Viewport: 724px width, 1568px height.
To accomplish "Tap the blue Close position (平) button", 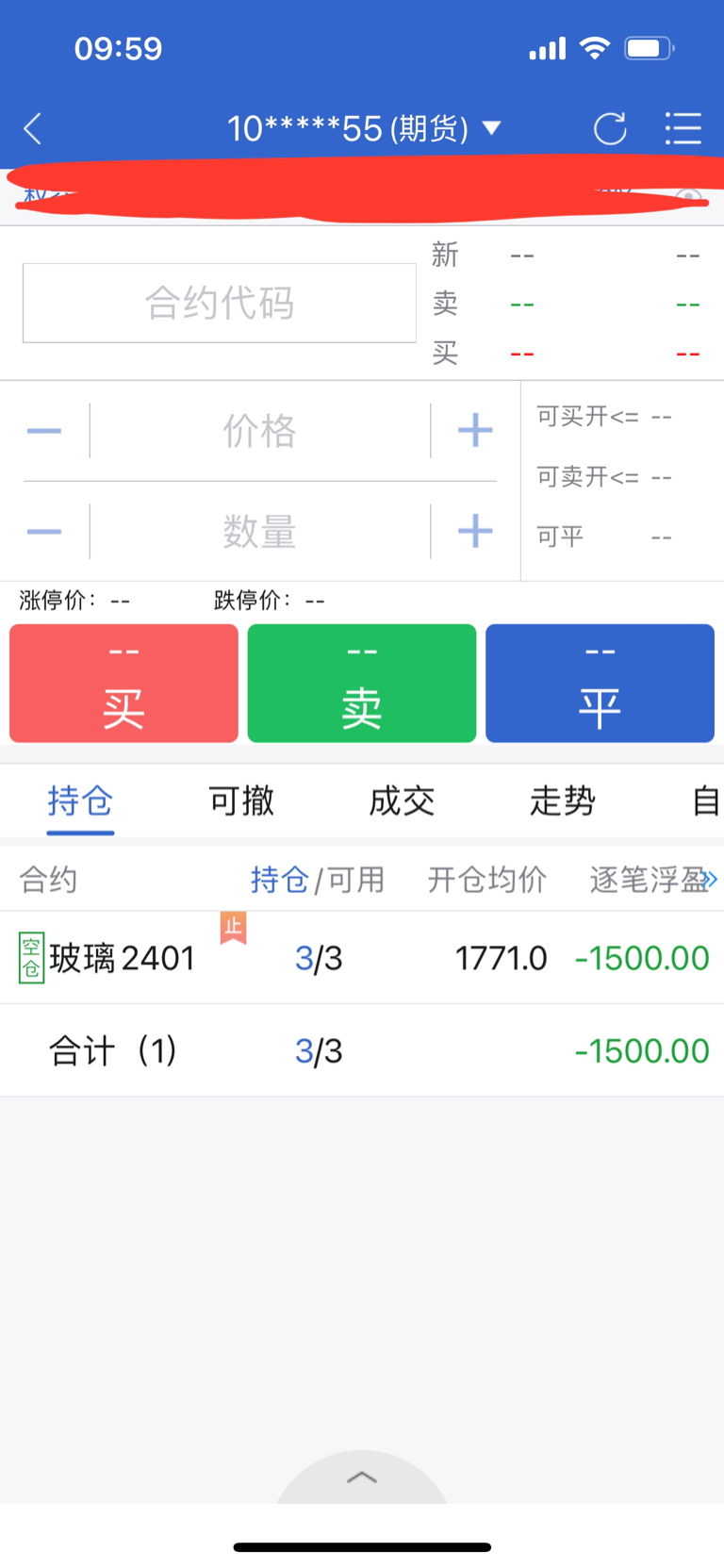I will point(600,684).
